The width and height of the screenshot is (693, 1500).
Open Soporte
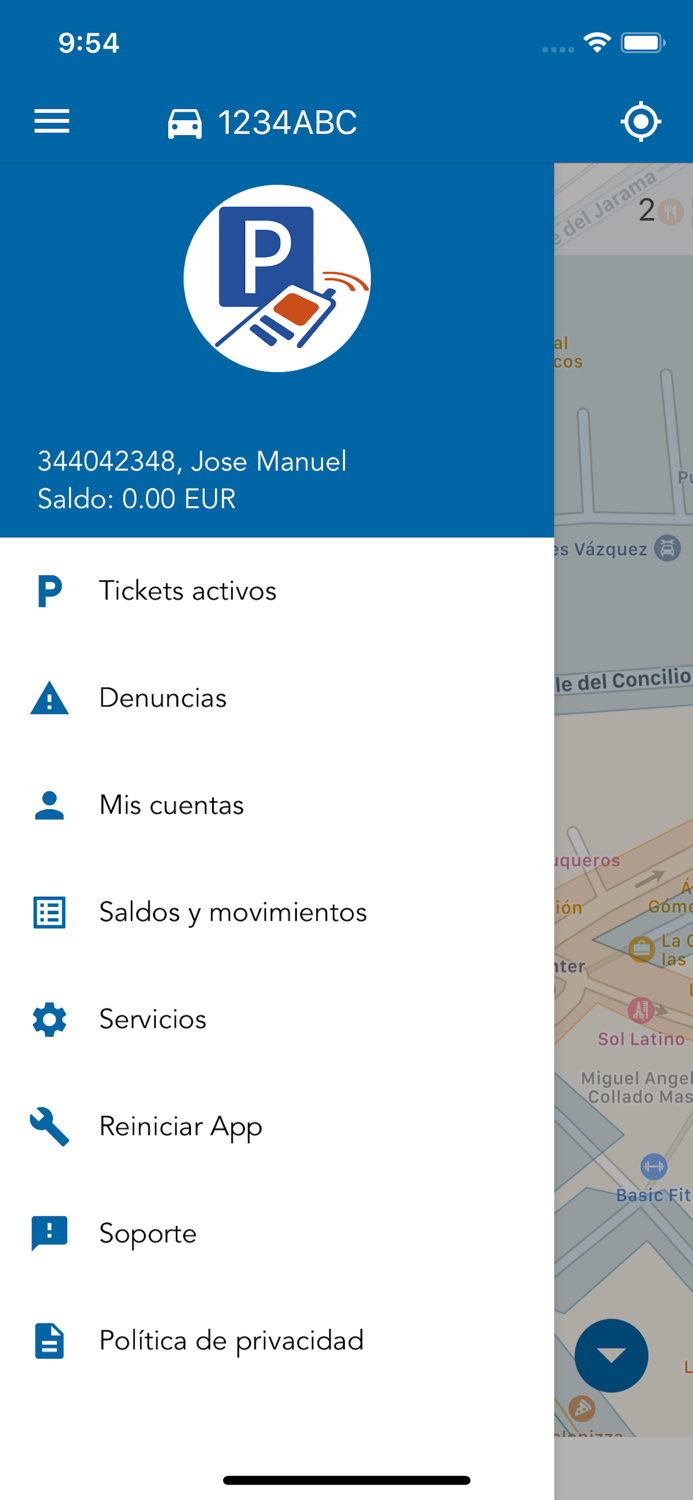(147, 1233)
